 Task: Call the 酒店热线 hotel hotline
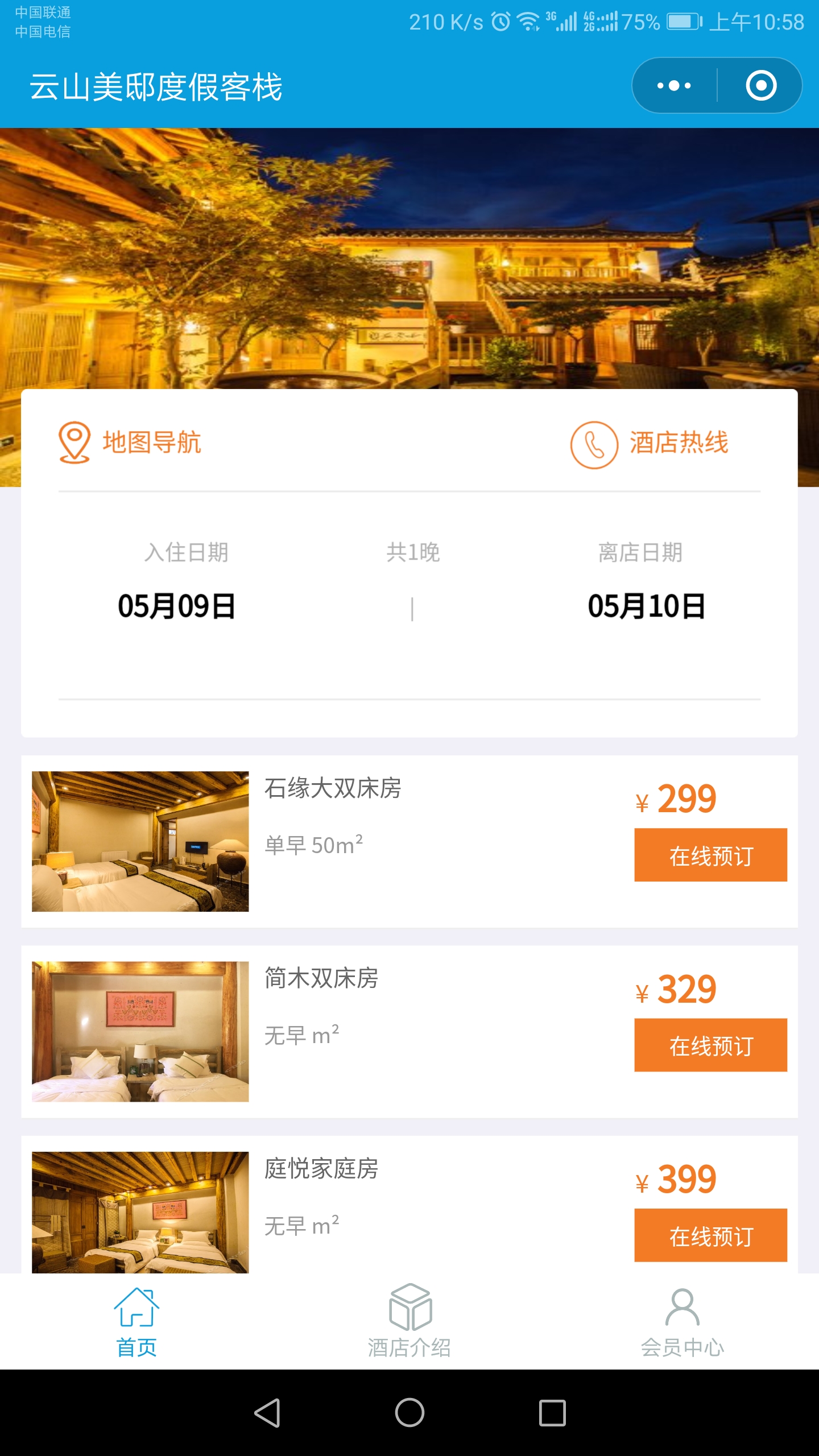pyautogui.click(x=650, y=444)
